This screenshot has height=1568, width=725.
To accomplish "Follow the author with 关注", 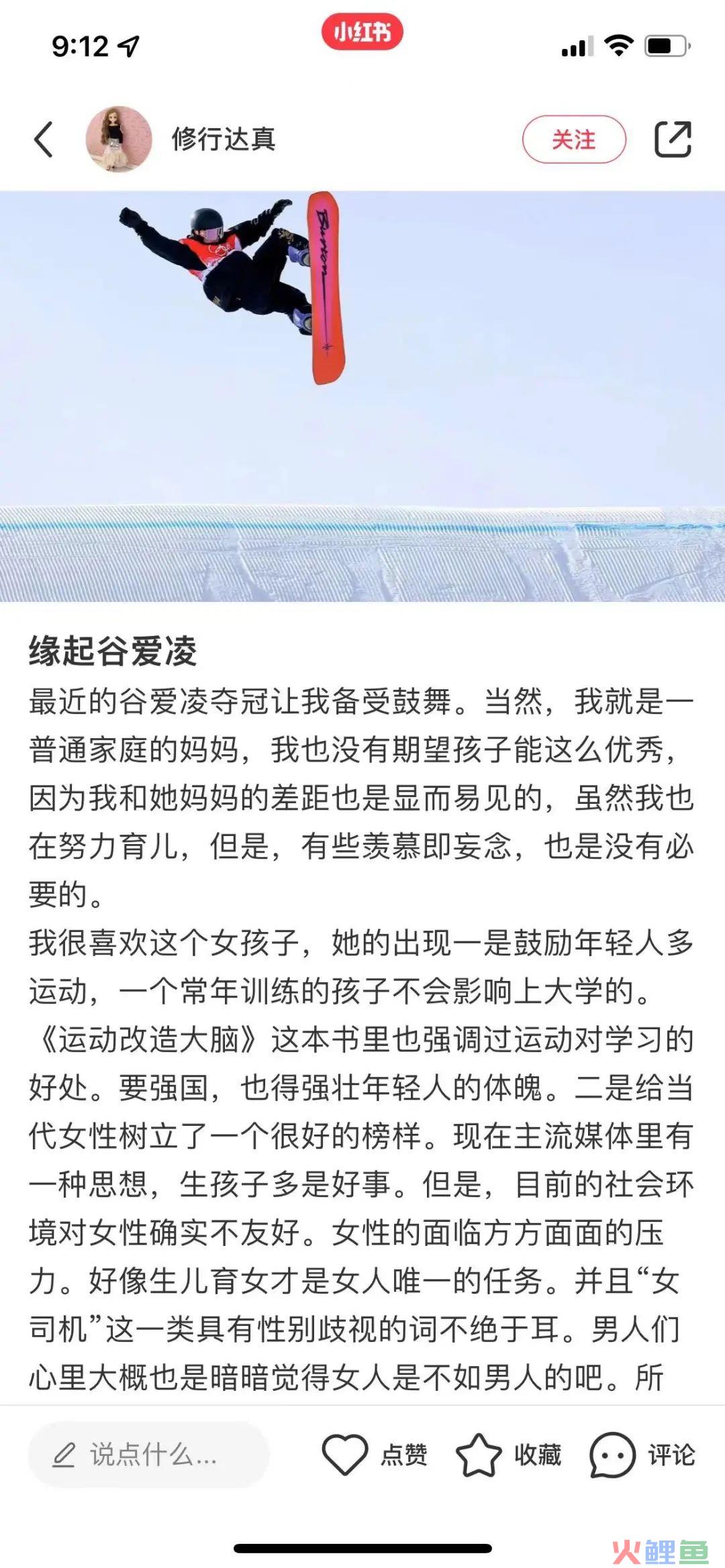I will 574,140.
